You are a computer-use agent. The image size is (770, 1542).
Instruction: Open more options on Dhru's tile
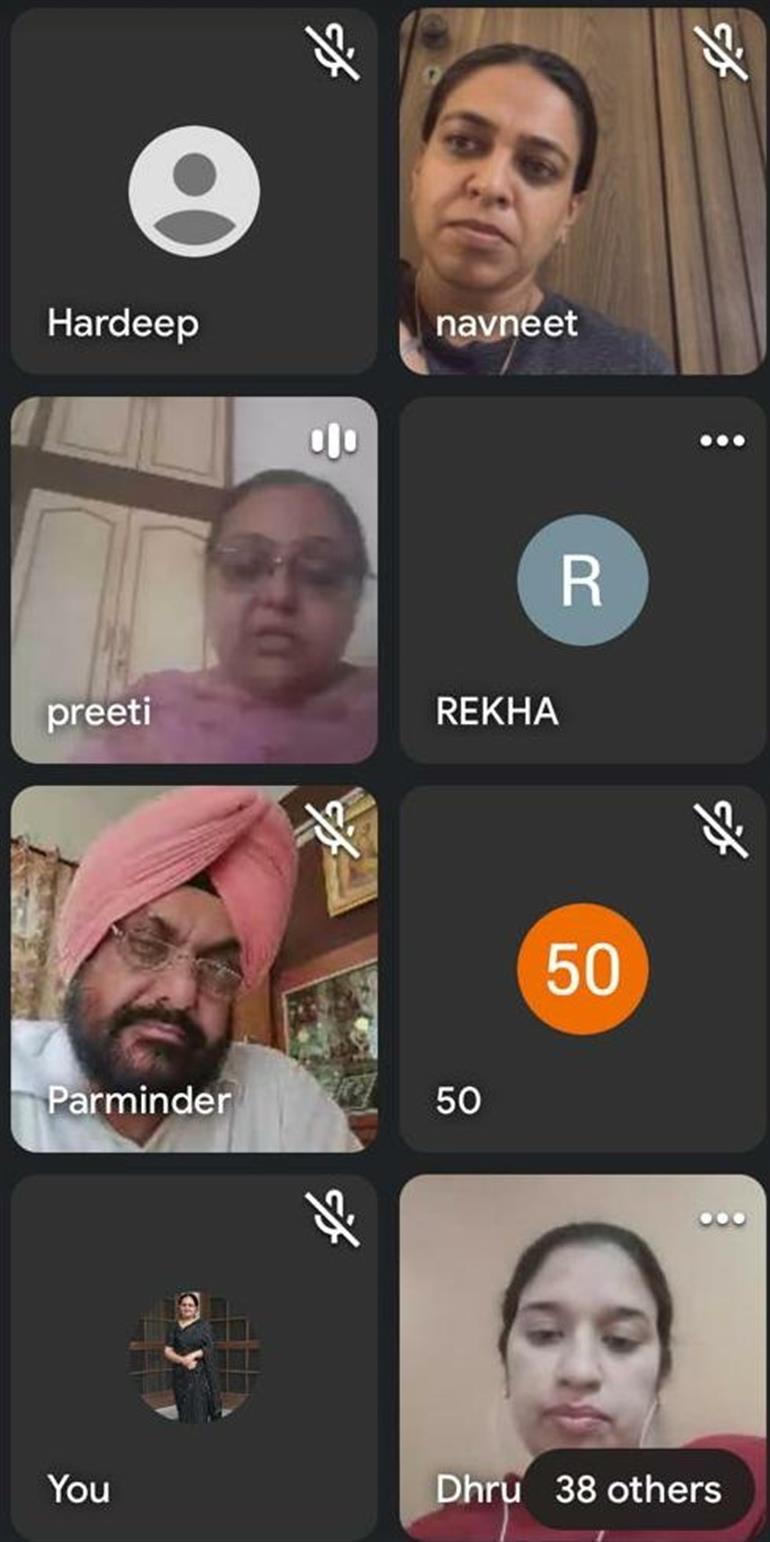722,1218
